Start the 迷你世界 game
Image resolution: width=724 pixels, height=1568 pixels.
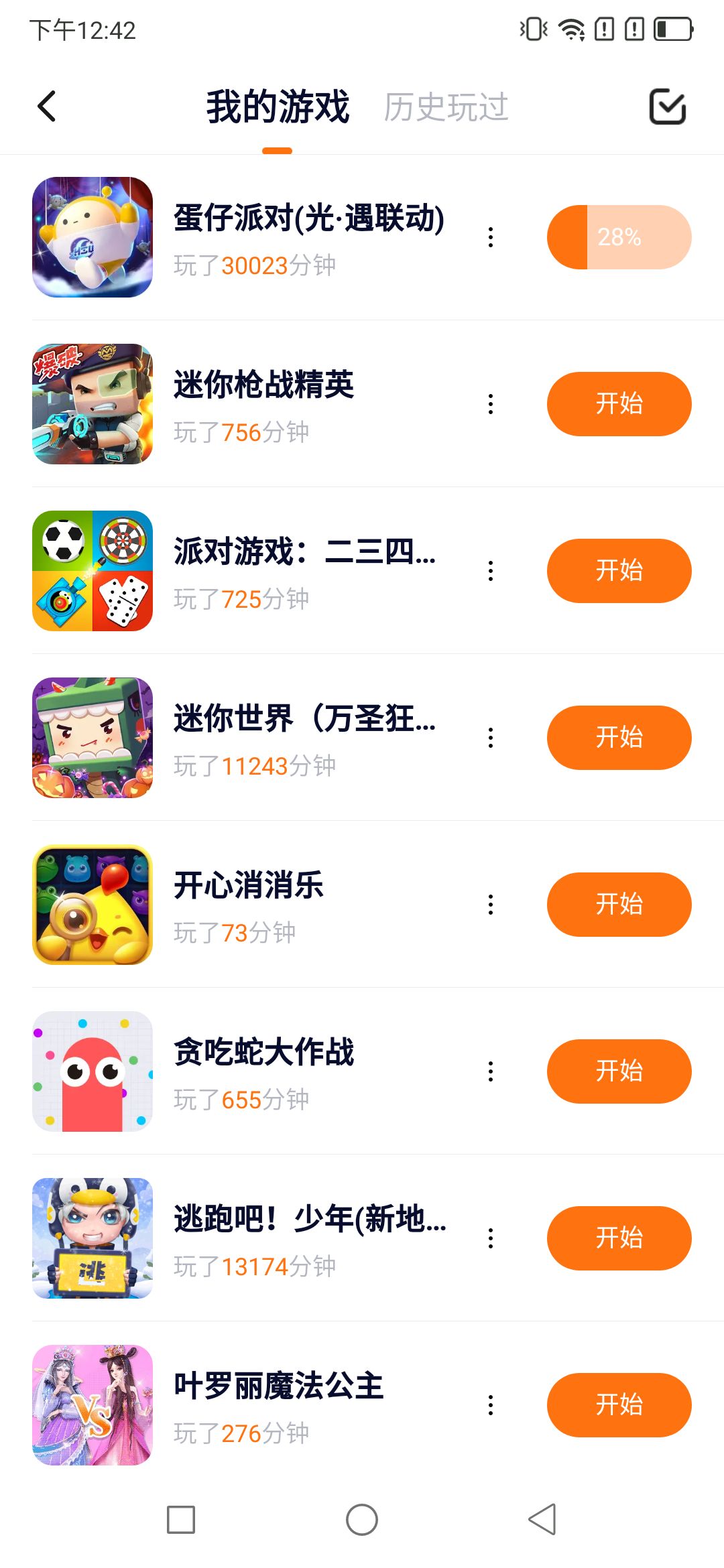pyautogui.click(x=619, y=738)
